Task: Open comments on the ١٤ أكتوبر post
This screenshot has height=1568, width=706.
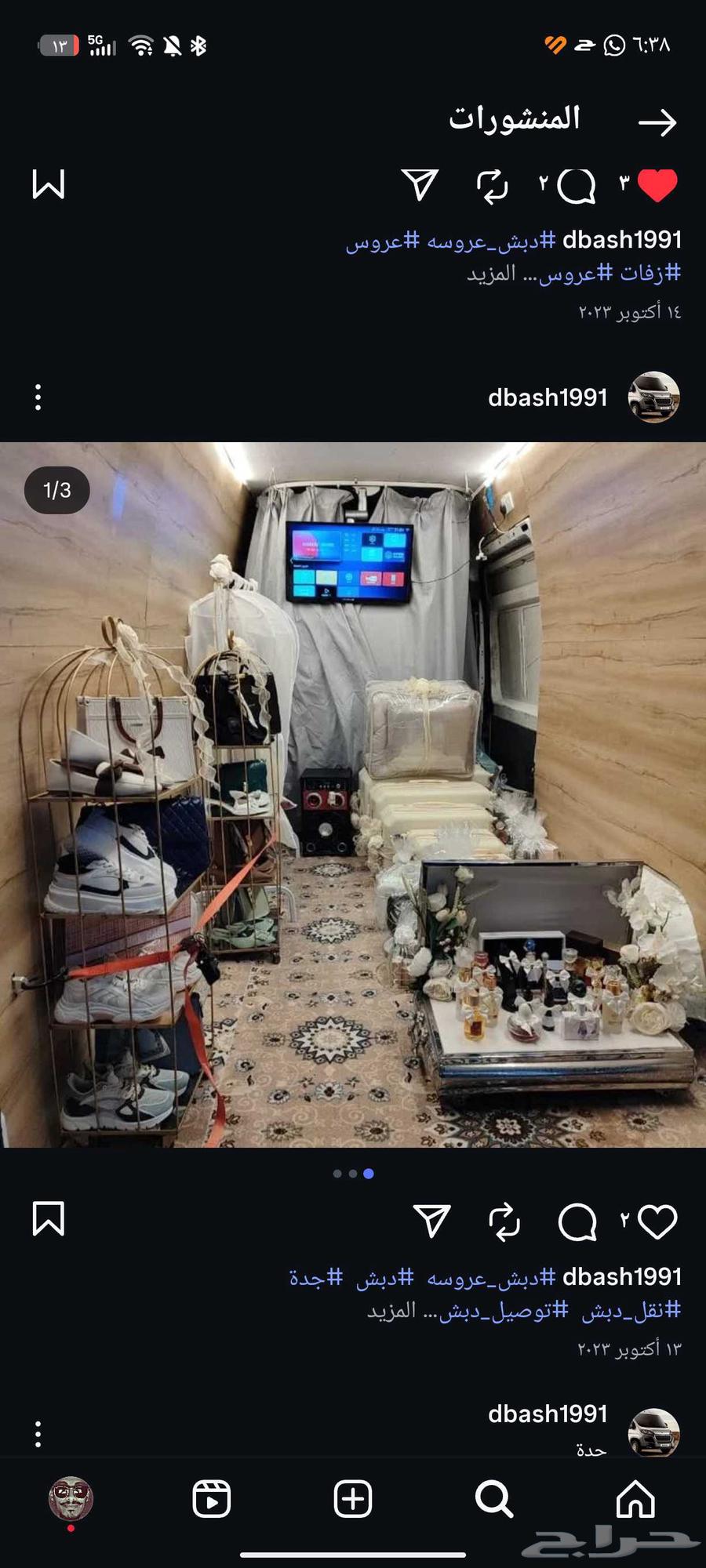Action: click(577, 187)
